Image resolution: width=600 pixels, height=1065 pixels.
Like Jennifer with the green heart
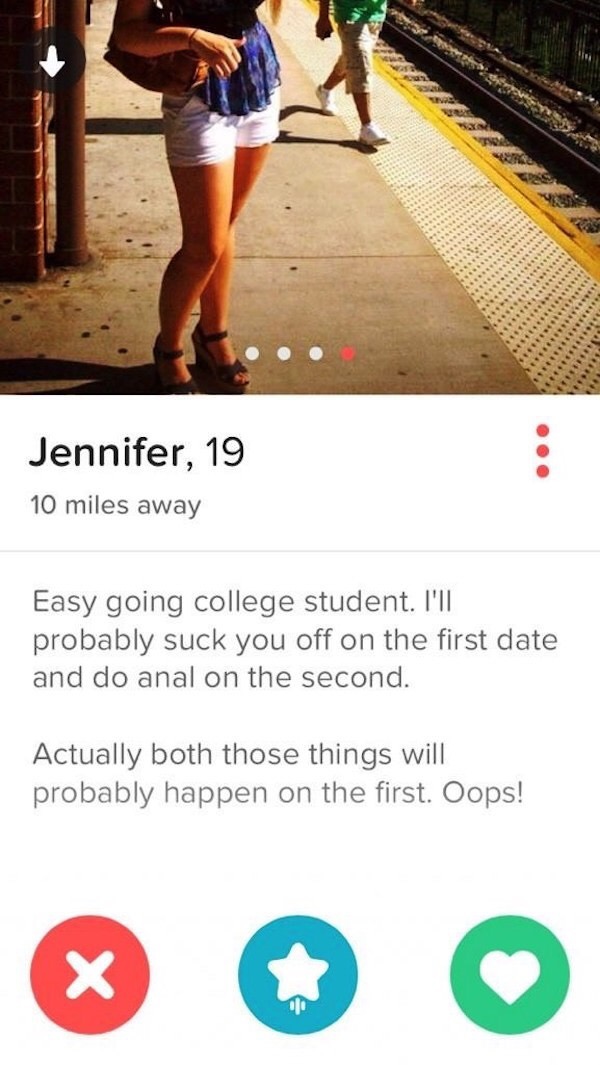[x=510, y=975]
